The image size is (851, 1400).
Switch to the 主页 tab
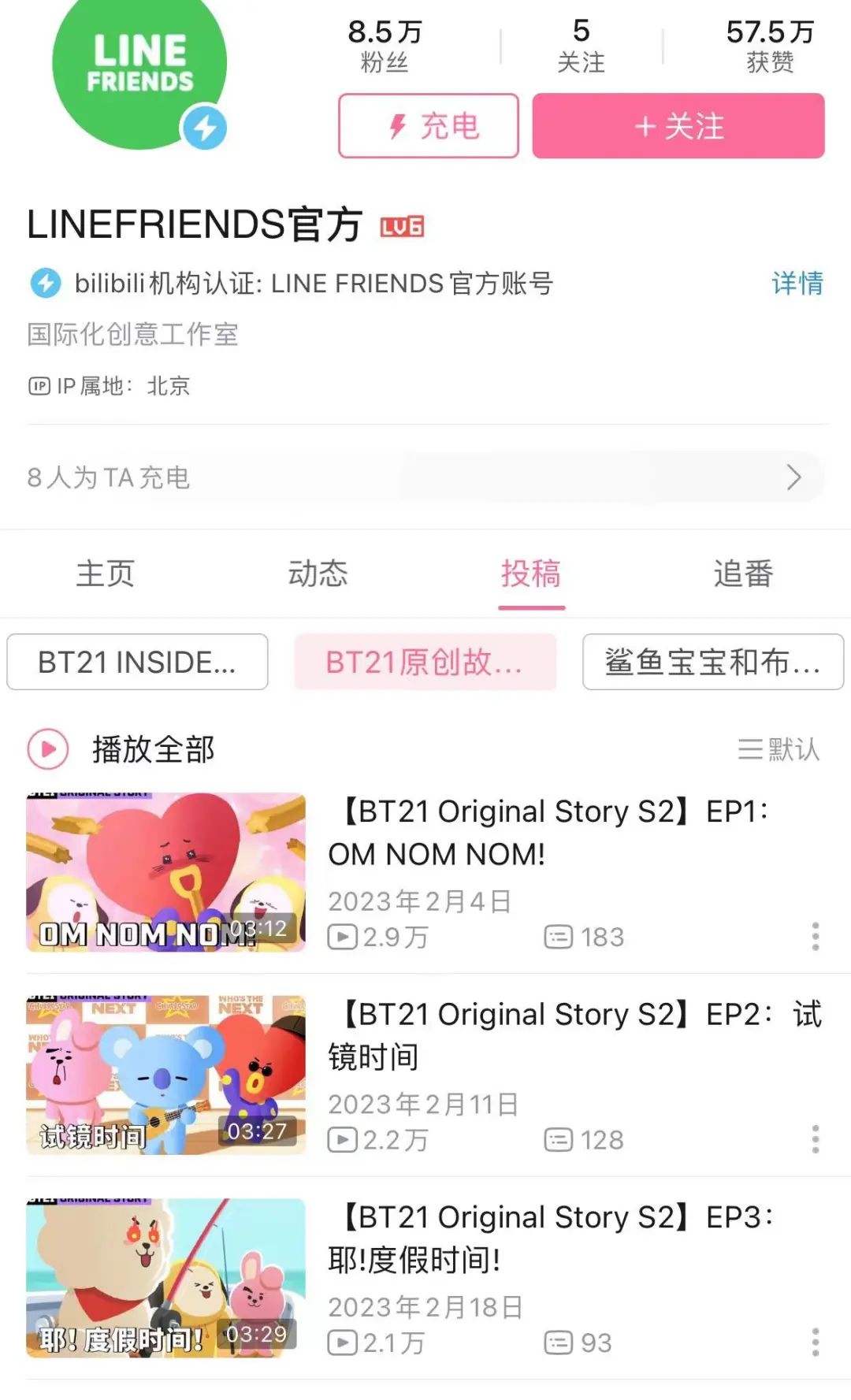click(106, 574)
